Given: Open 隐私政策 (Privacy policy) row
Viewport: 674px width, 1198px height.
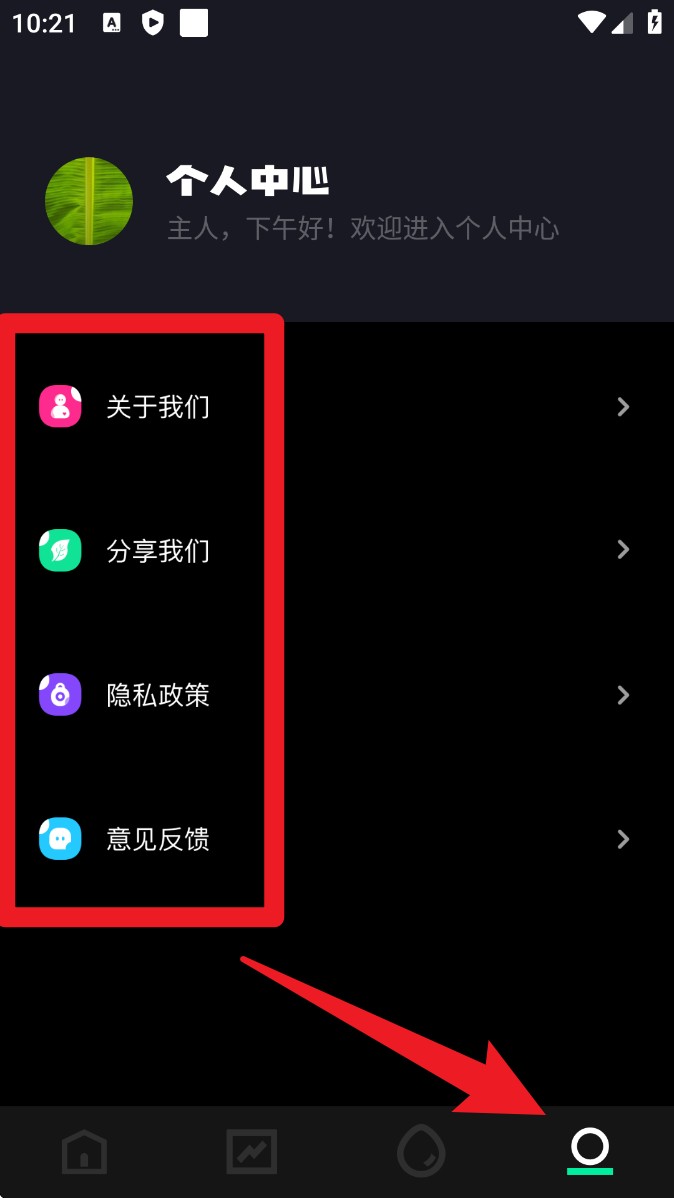Looking at the screenshot, I should pyautogui.click(x=337, y=695).
